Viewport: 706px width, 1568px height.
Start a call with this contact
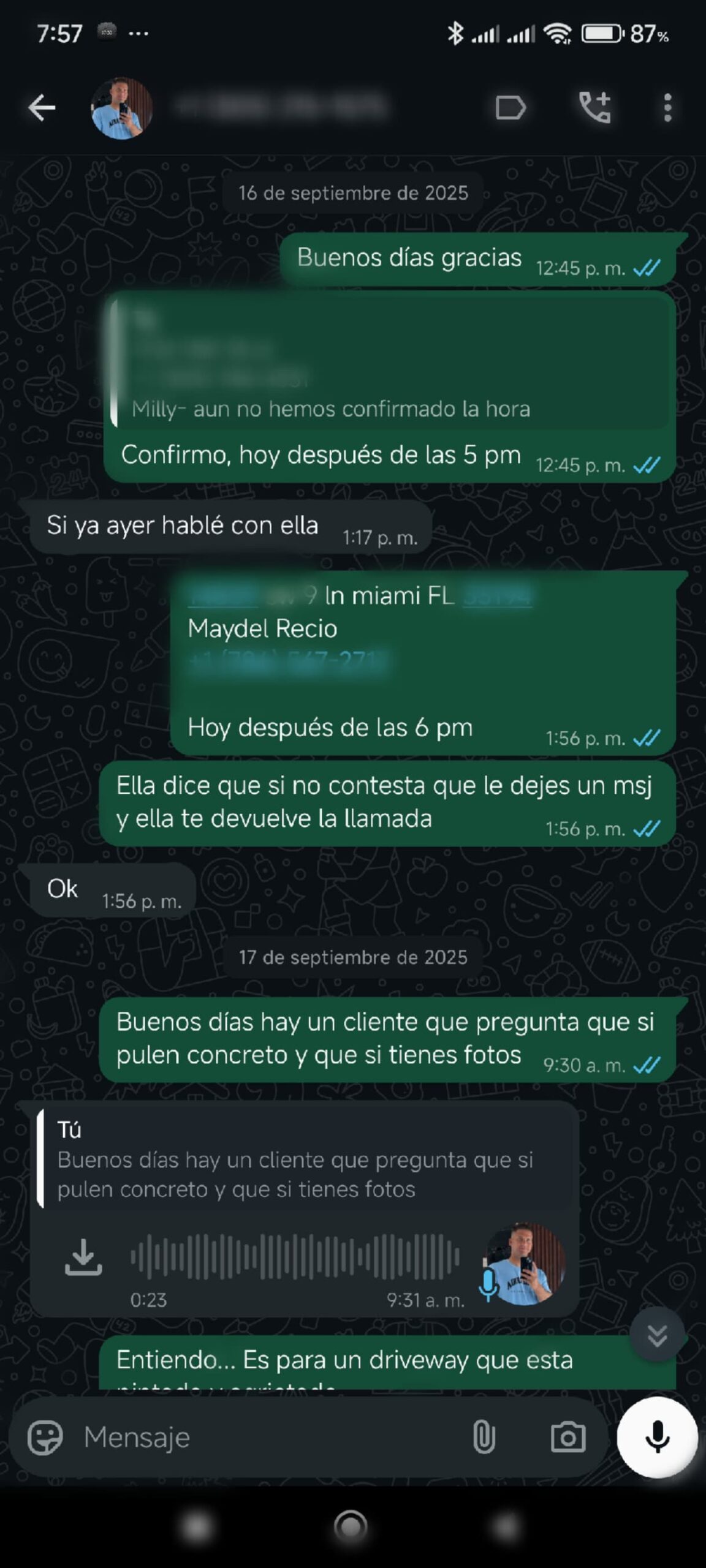[x=594, y=108]
